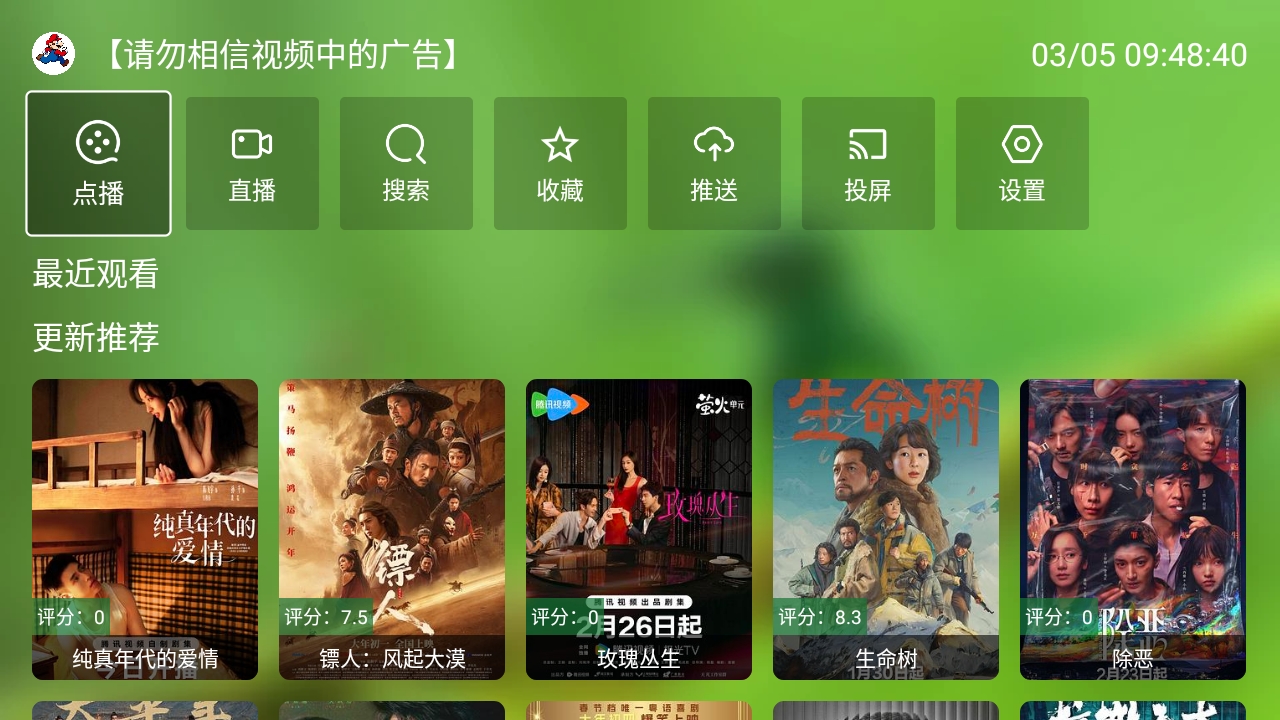Open the 搜索 search page
Image resolution: width=1280 pixels, height=720 pixels.
tap(406, 163)
